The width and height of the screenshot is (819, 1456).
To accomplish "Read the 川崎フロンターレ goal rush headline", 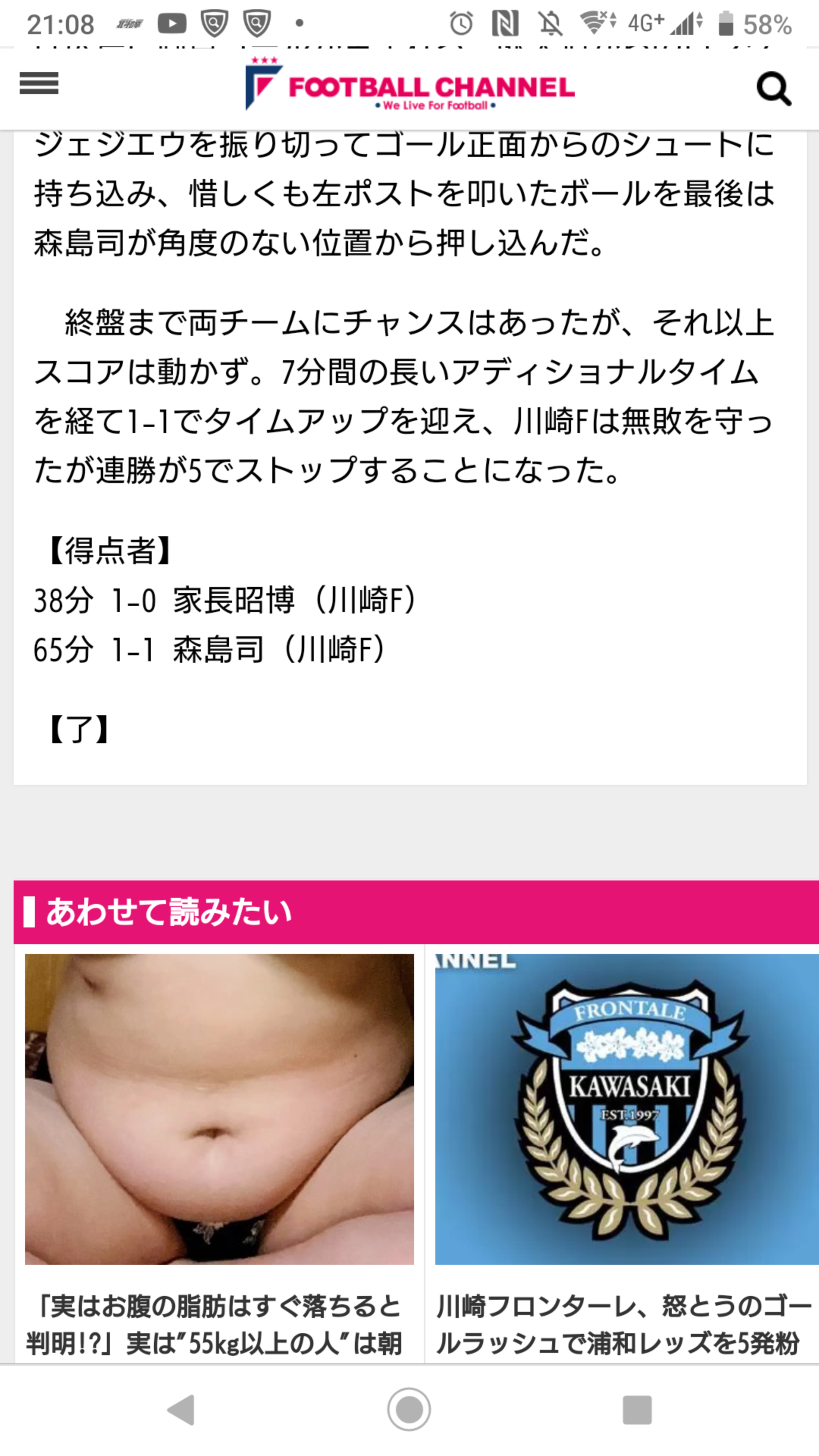I will (x=622, y=1325).
